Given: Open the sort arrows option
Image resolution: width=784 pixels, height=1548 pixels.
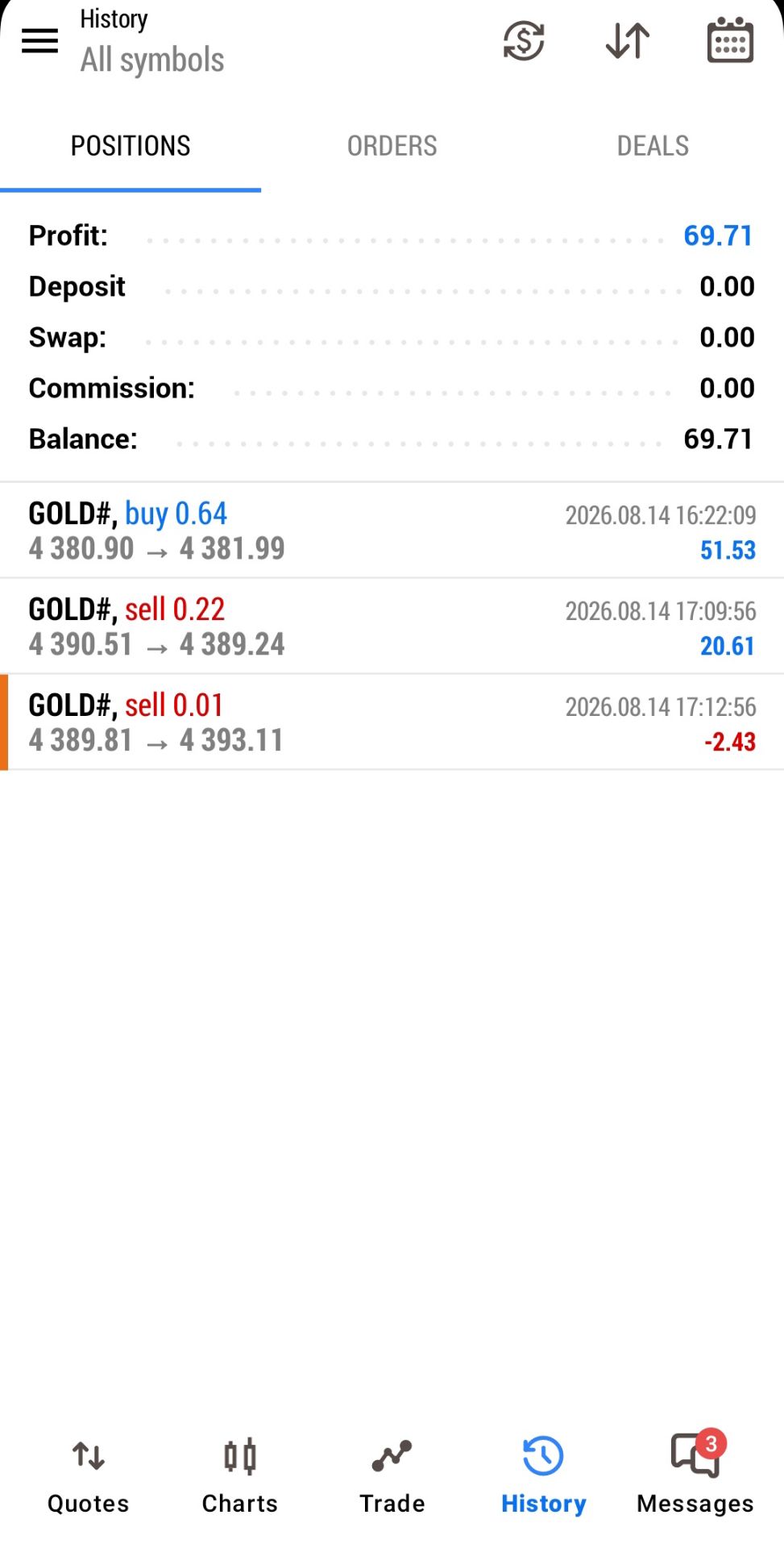Looking at the screenshot, I should coord(627,40).
